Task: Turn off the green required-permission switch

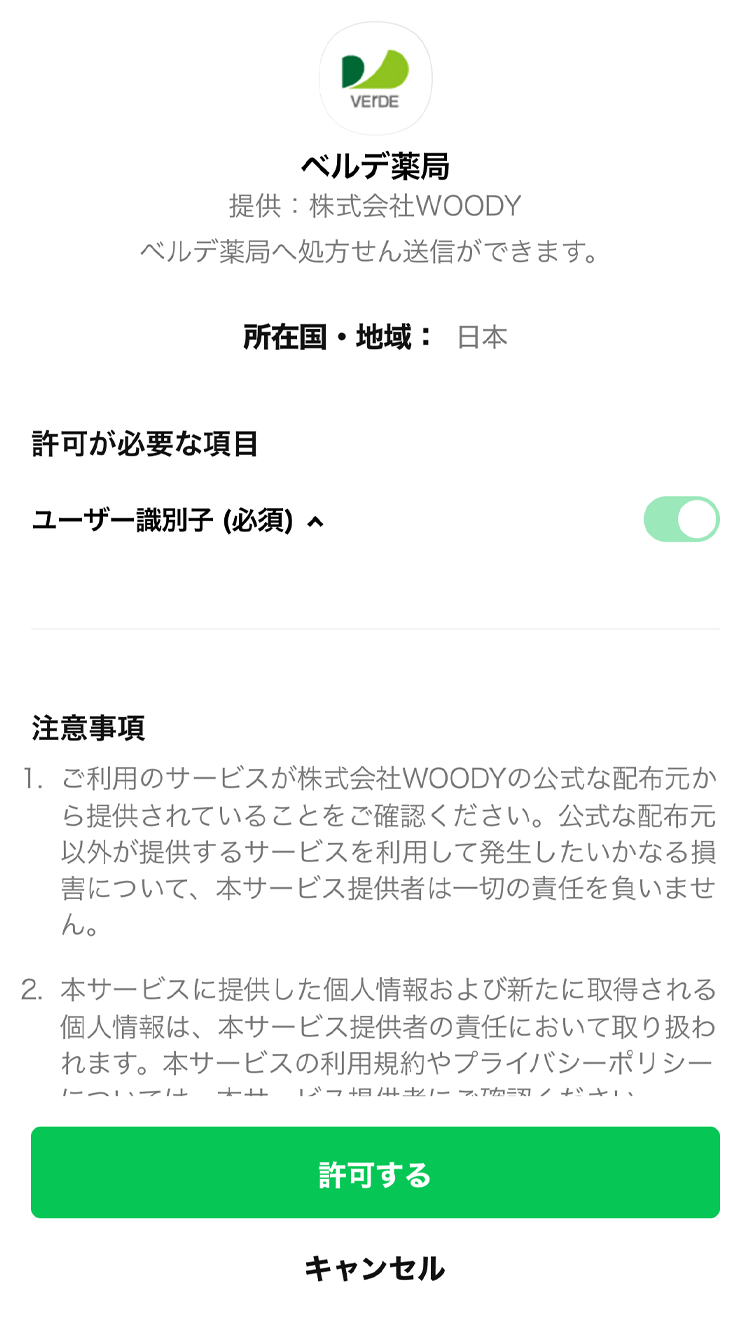Action: point(681,519)
